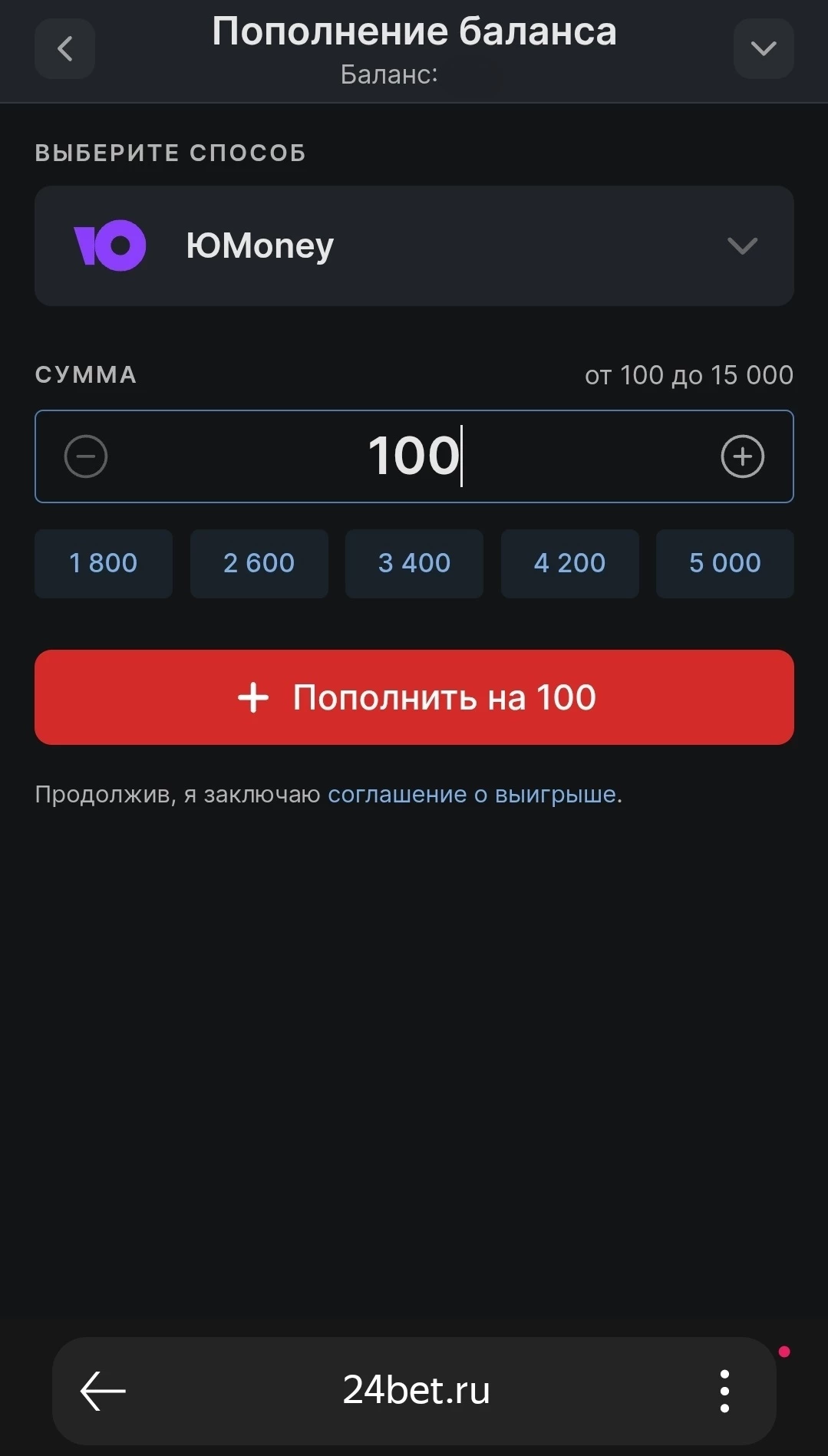The width and height of the screenshot is (828, 1456).
Task: Select the 2 600 preset amount
Action: click(x=259, y=563)
